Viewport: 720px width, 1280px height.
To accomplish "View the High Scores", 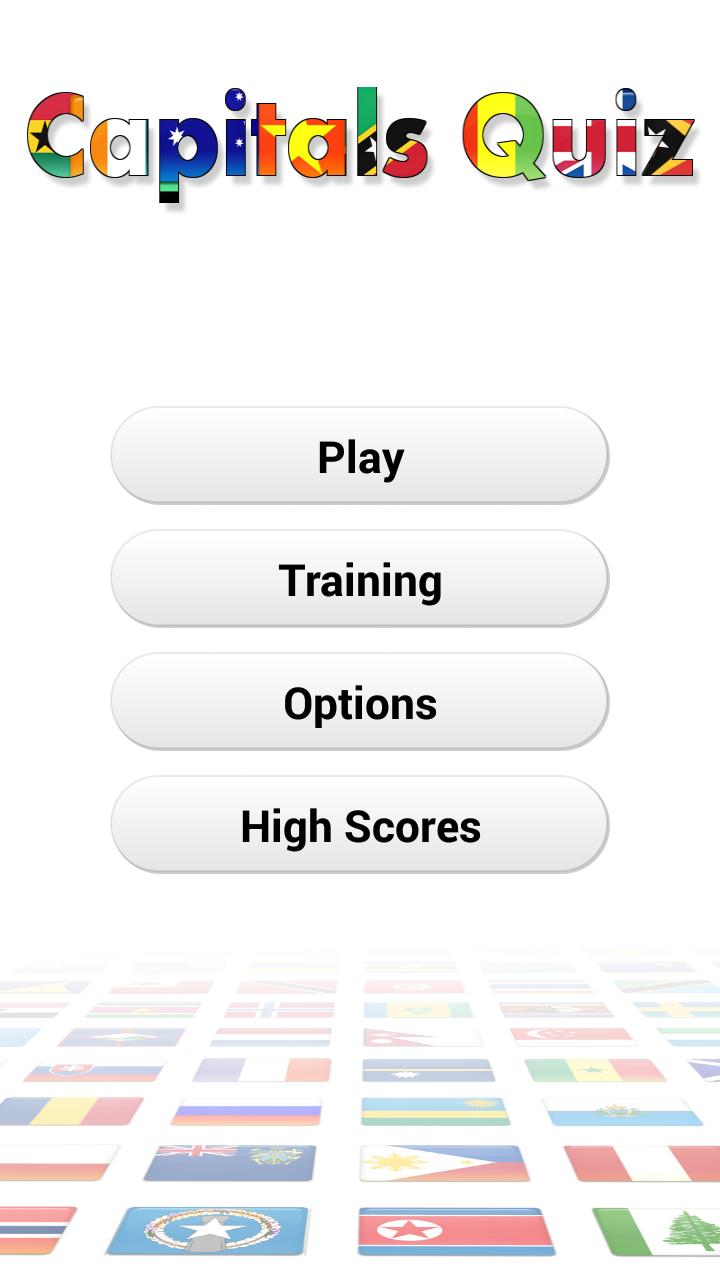I will [360, 825].
